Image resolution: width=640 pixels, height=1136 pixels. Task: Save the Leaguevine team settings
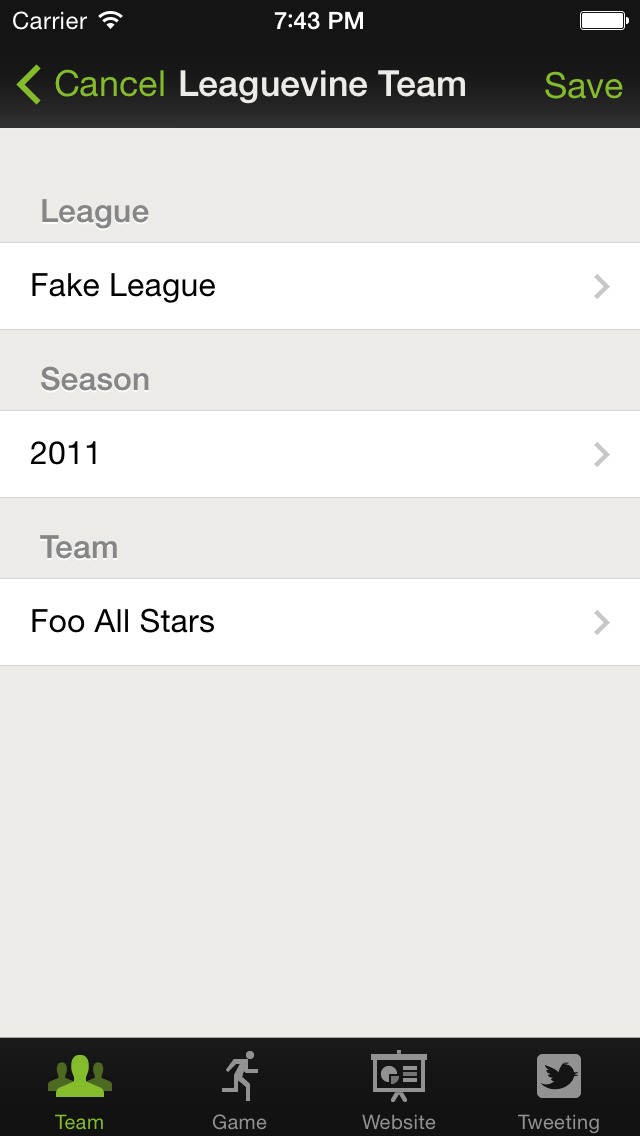click(583, 85)
